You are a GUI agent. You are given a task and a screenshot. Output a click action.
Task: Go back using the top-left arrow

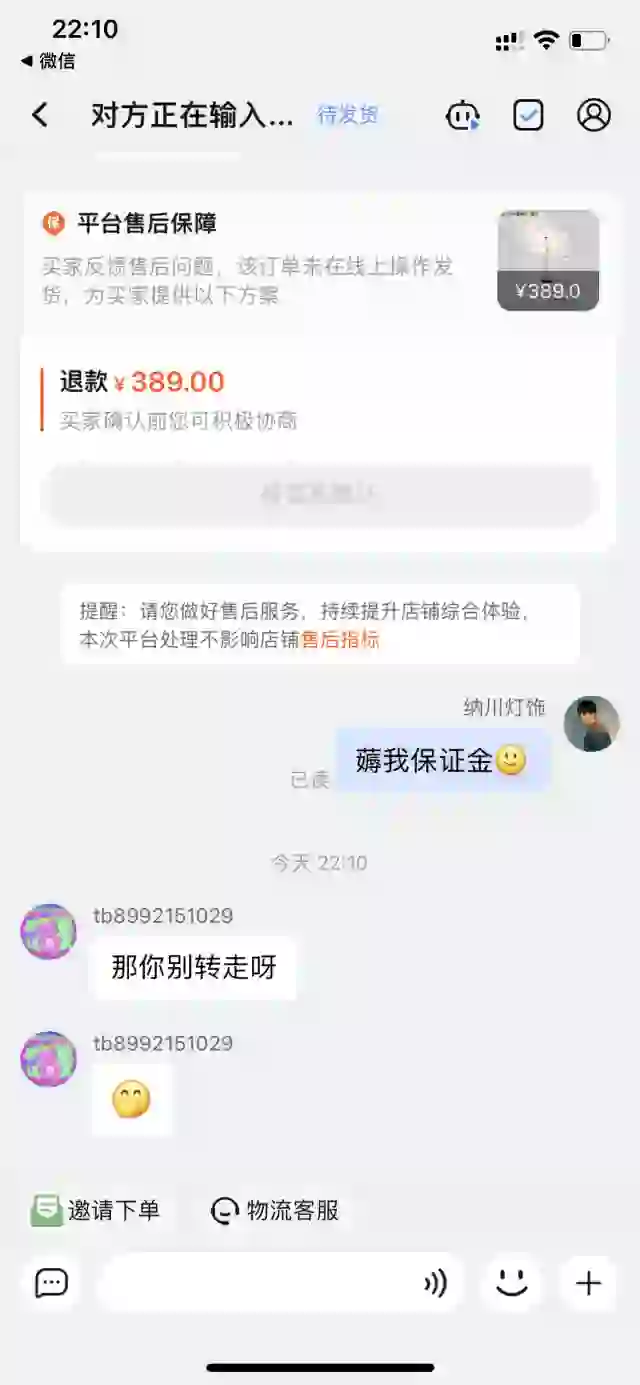click(39, 115)
